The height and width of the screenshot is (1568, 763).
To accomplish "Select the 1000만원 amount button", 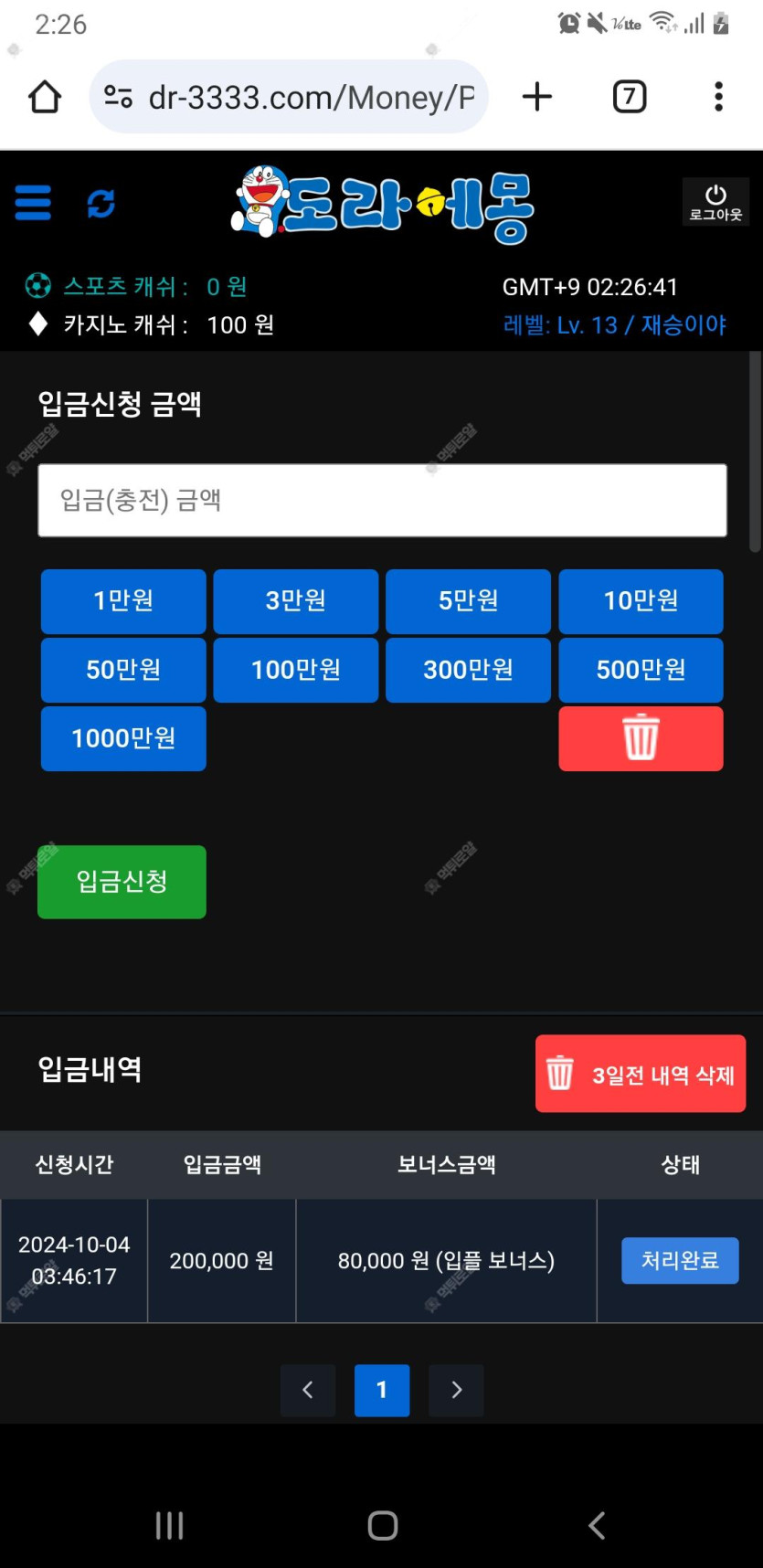I will 123,738.
